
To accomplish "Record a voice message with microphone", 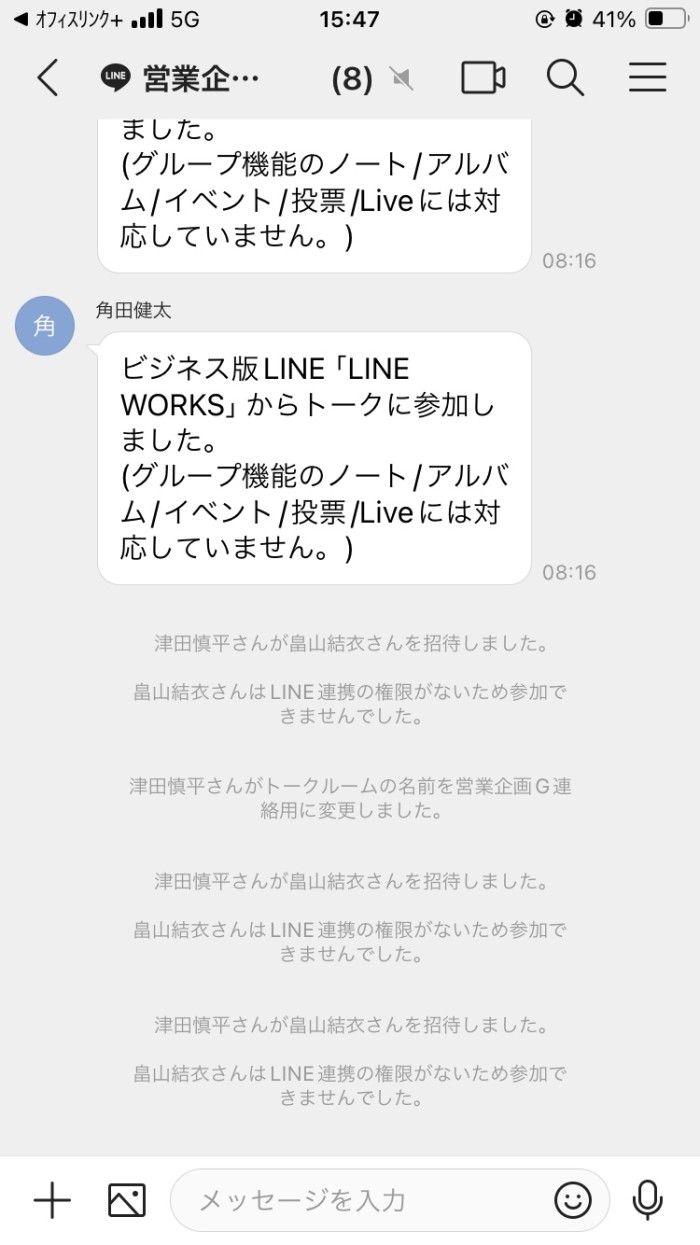I will coord(648,1200).
